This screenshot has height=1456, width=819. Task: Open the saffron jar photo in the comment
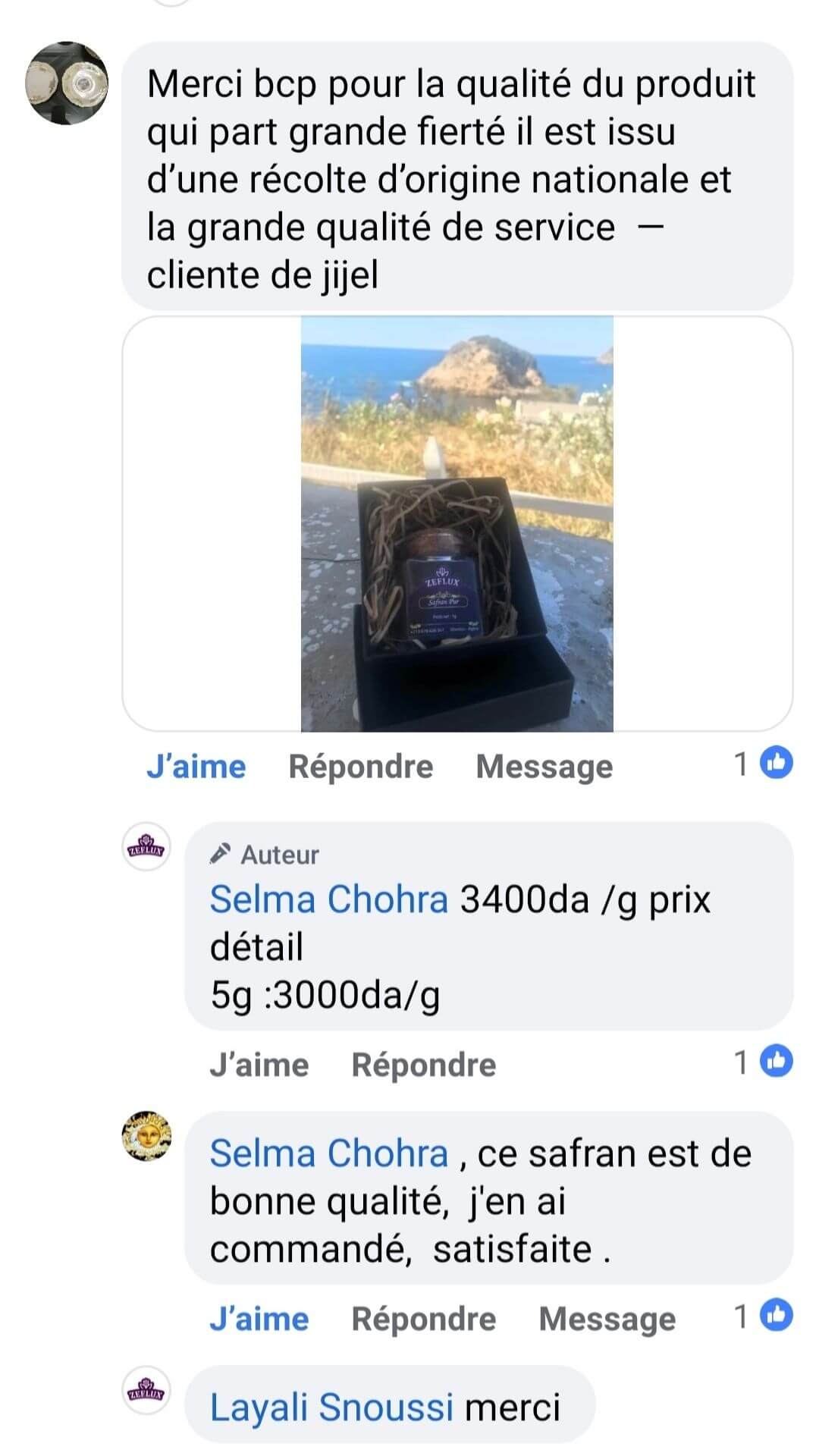pos(457,523)
